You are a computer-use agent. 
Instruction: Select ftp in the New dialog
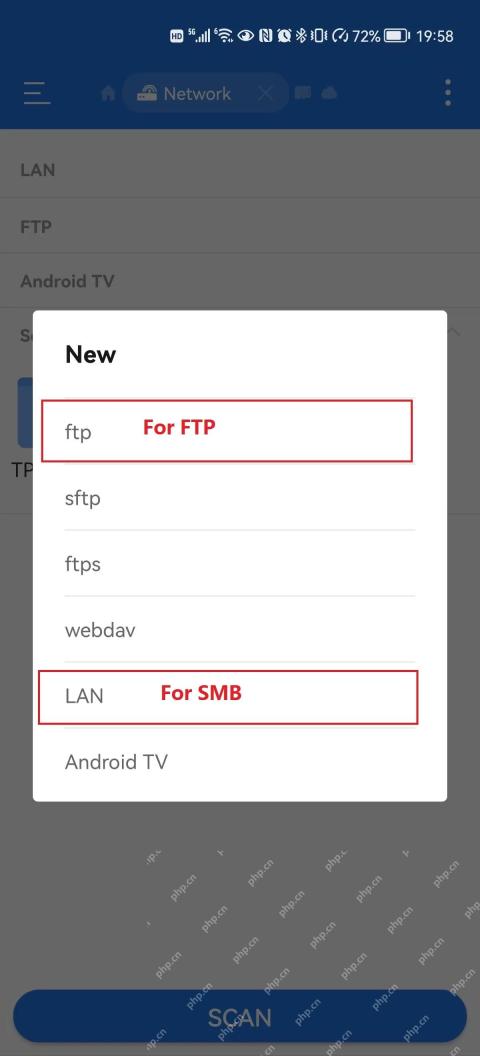coord(240,432)
